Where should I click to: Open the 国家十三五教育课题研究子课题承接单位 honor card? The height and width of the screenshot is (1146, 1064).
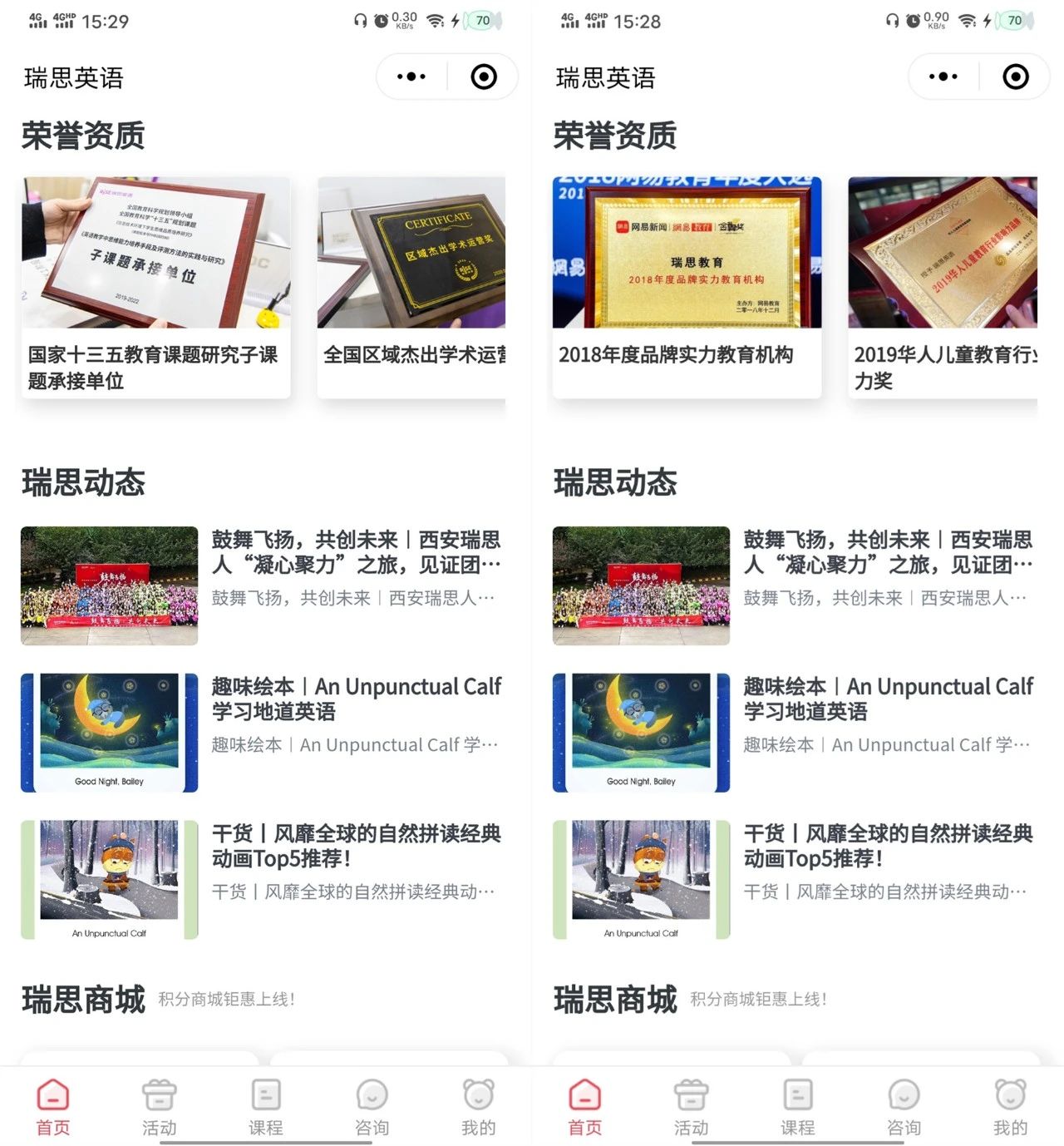coord(155,287)
